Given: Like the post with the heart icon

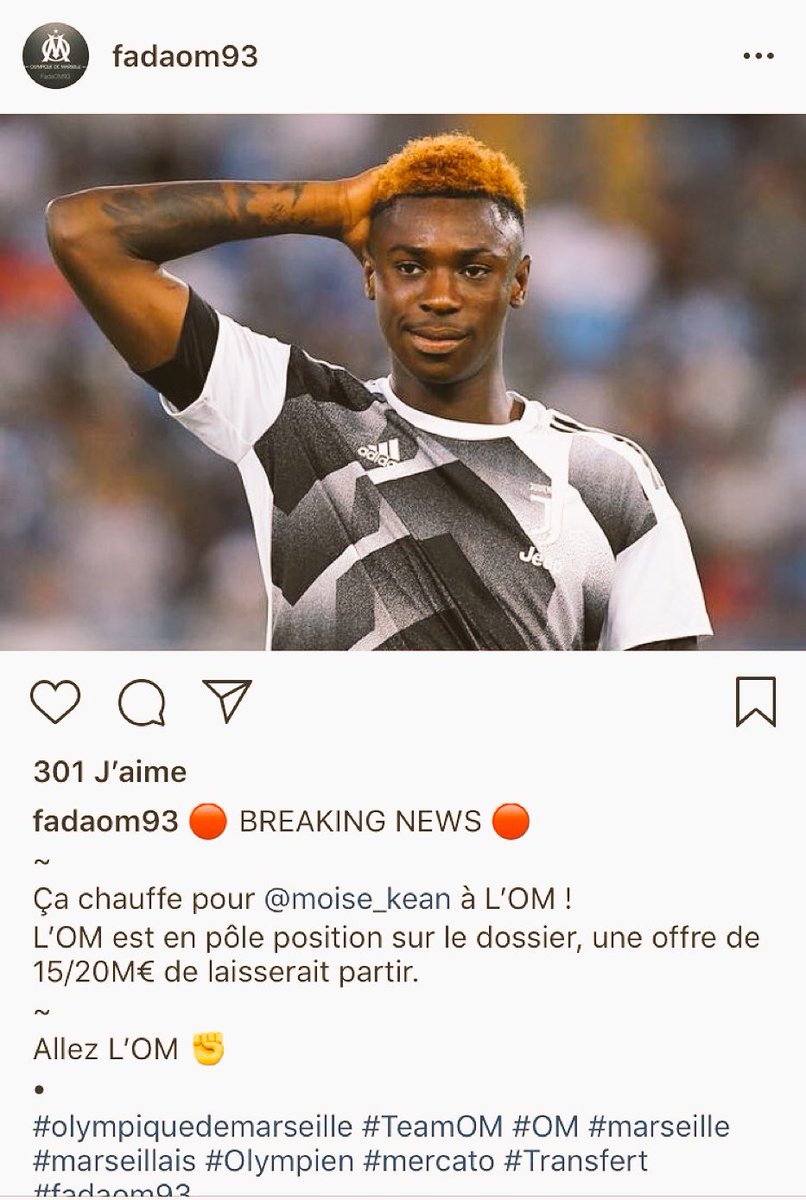Looking at the screenshot, I should point(55,702).
